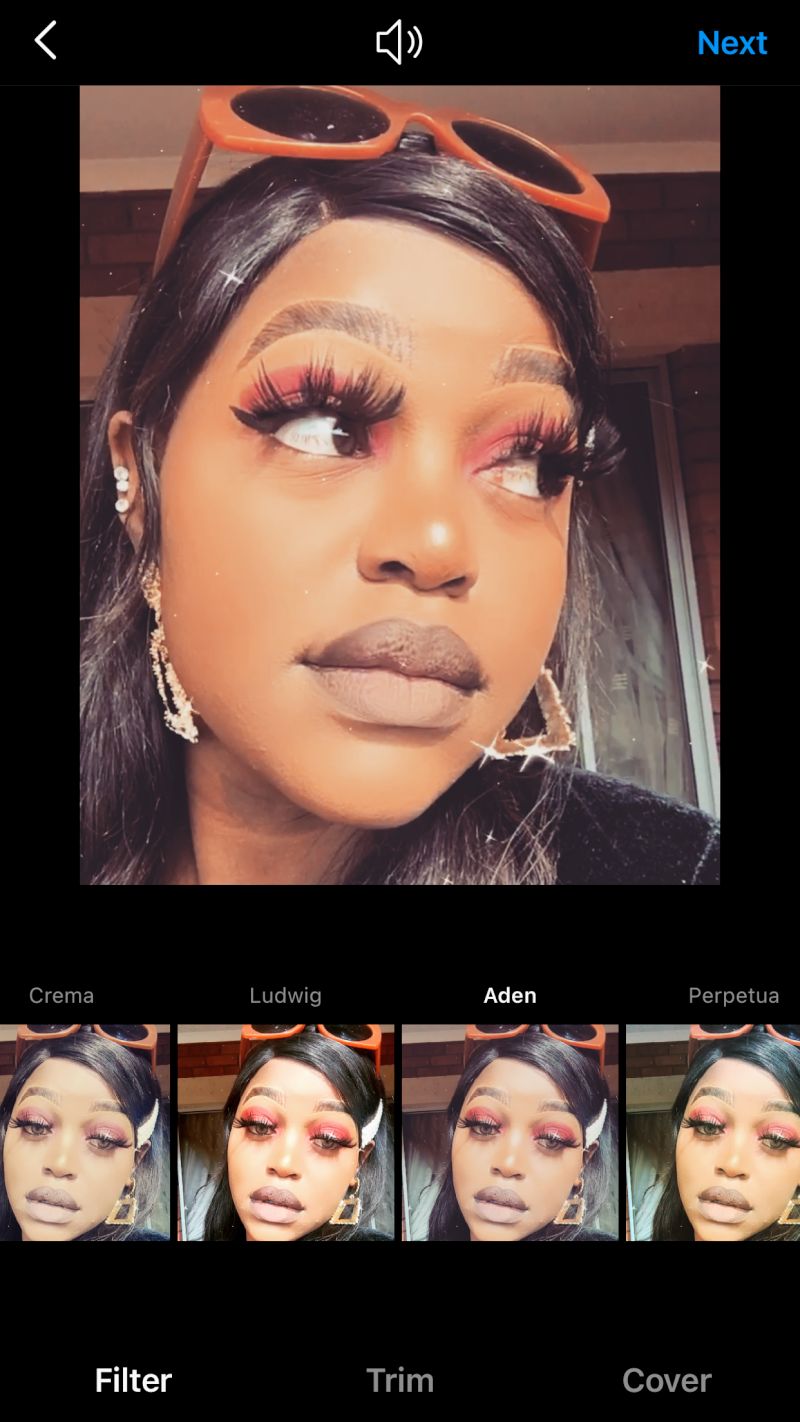Open the Filter tab
This screenshot has width=800, height=1422.
[x=133, y=1380]
